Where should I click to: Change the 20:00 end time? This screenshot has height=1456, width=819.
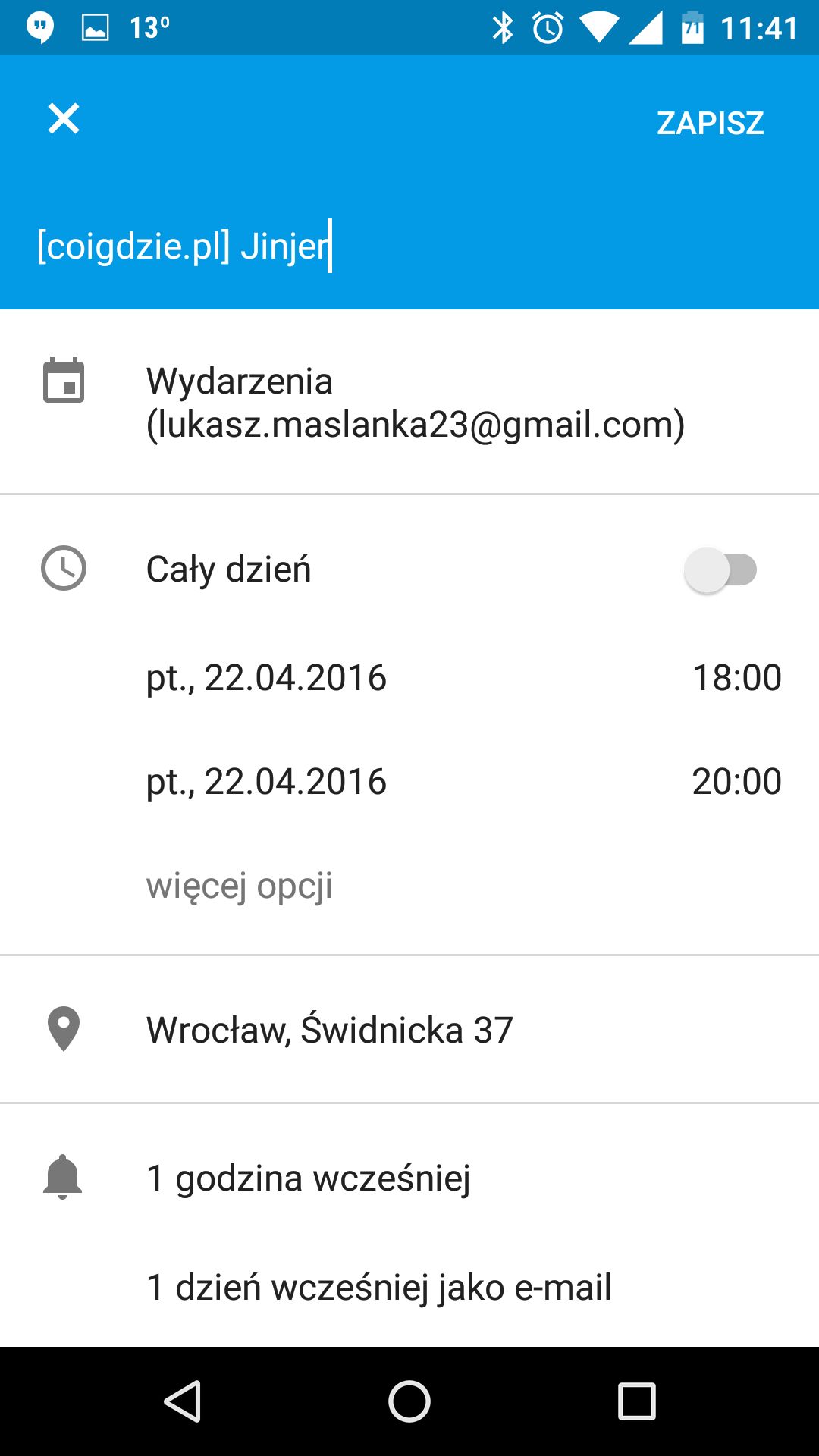[736, 781]
